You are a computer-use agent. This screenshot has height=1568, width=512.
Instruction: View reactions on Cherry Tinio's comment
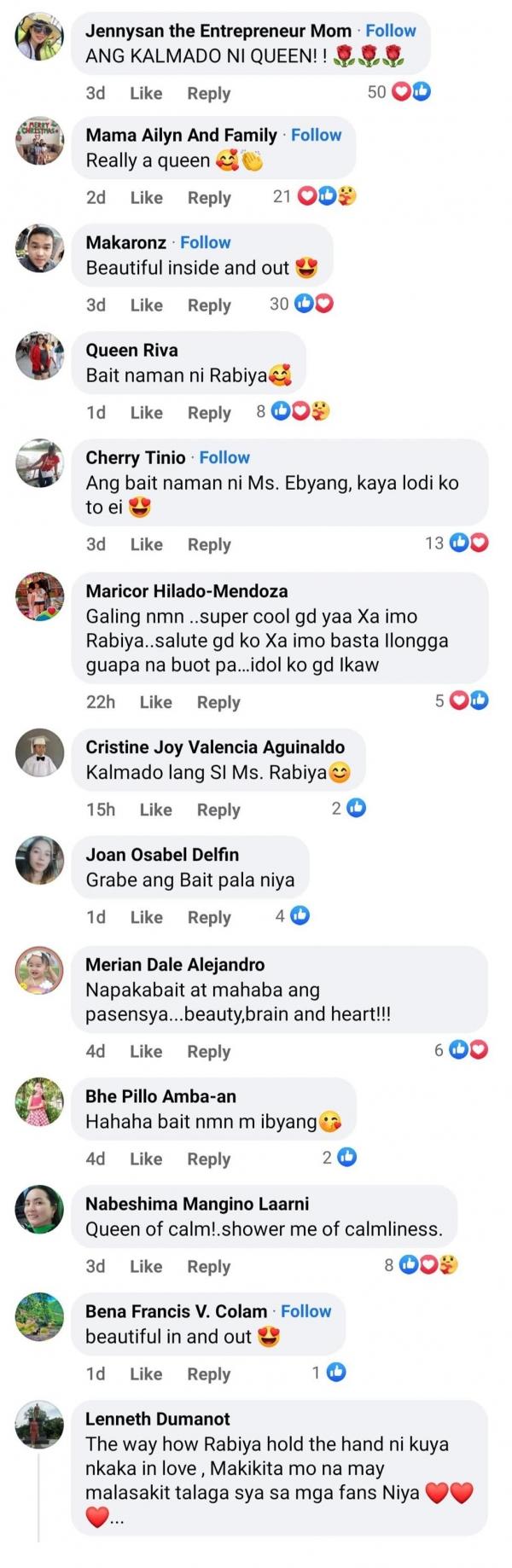click(457, 543)
